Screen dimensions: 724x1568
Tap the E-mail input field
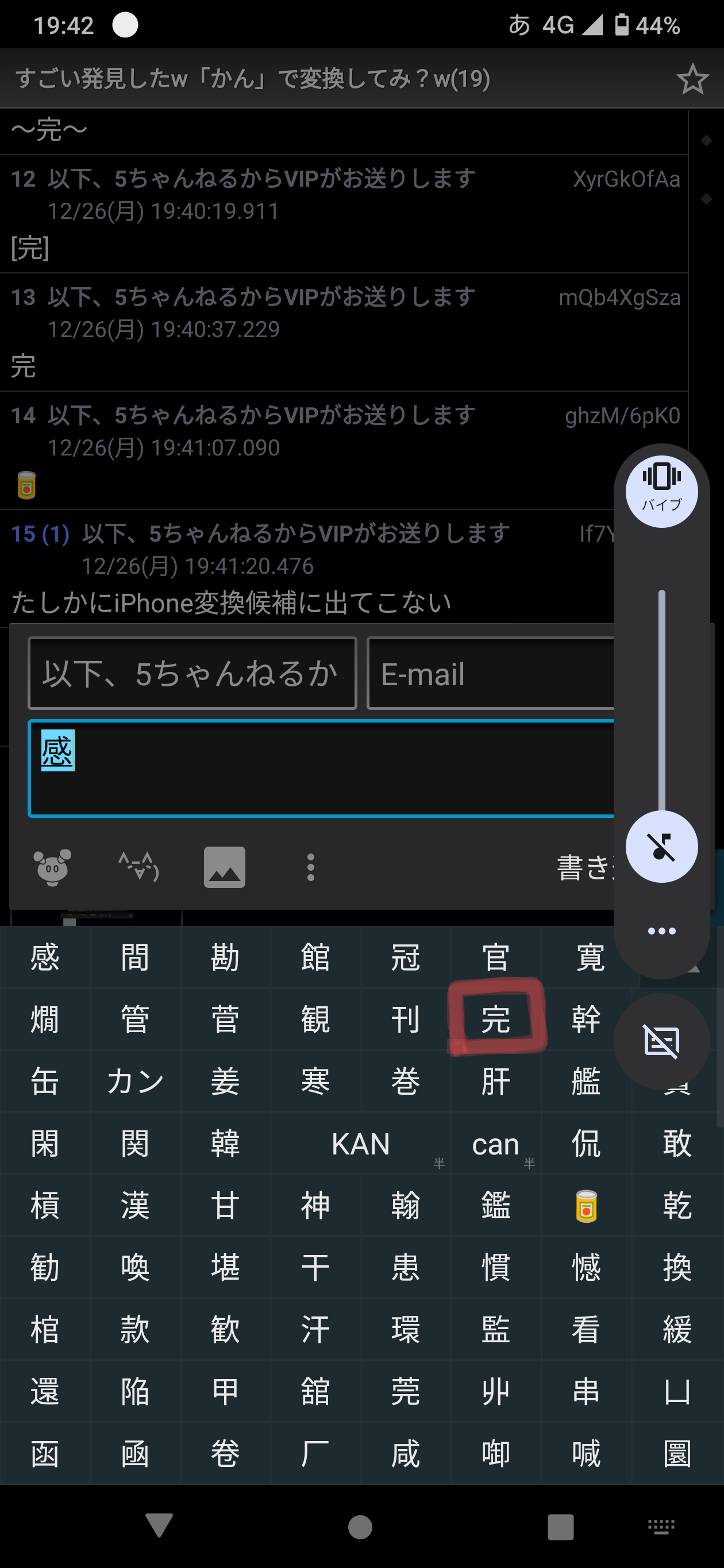click(x=491, y=673)
